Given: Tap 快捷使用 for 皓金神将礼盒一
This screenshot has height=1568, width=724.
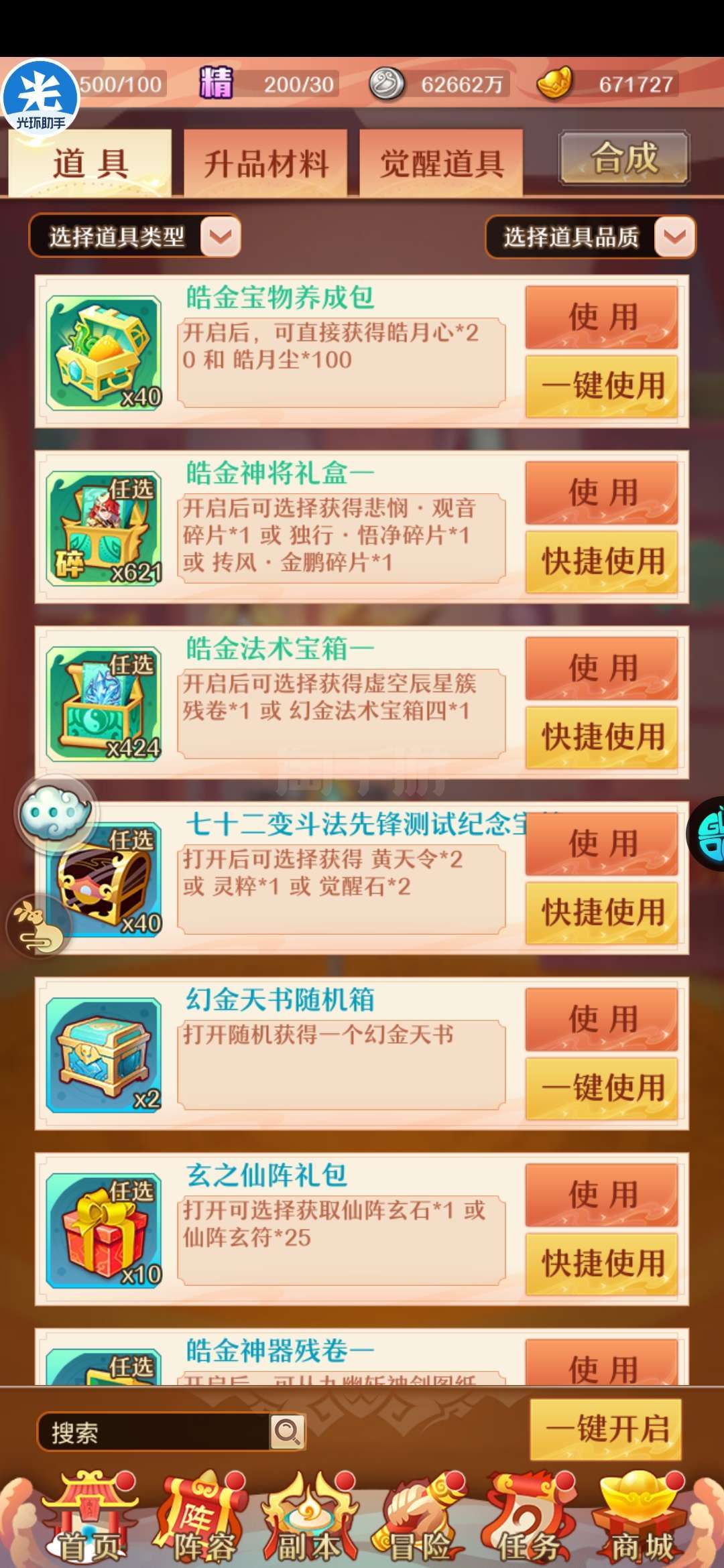Looking at the screenshot, I should tap(601, 562).
